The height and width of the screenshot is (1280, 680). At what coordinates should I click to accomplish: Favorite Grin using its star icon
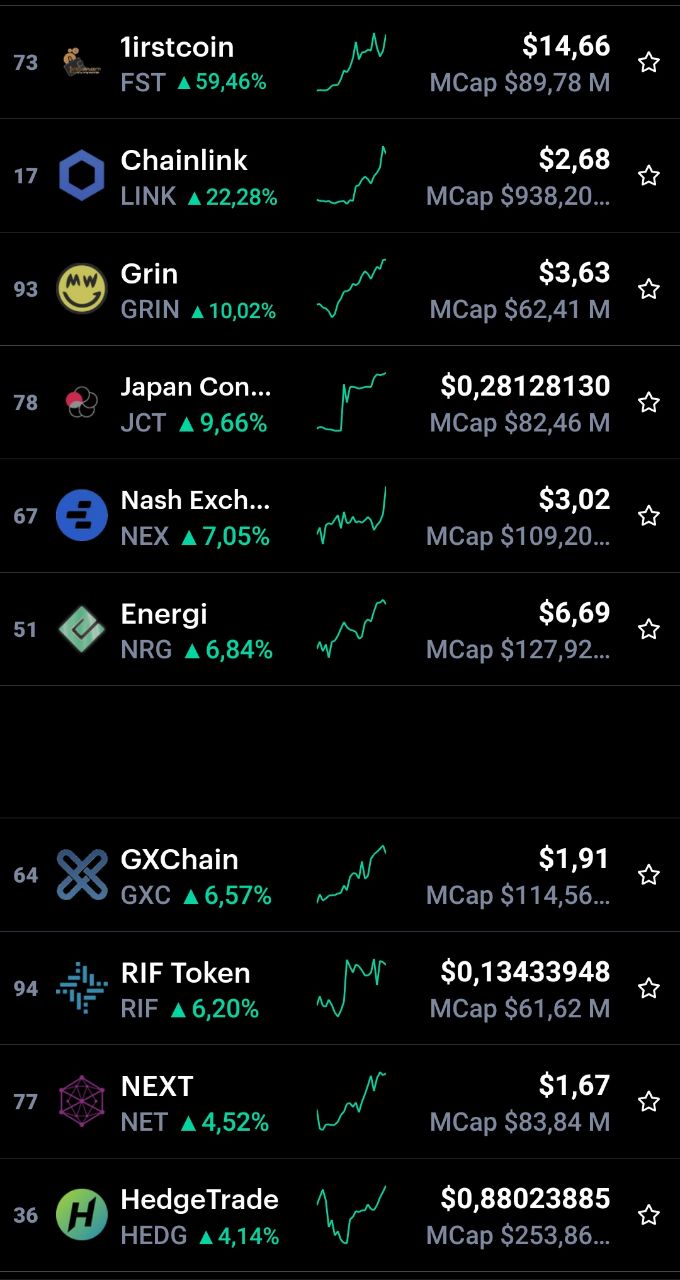point(649,289)
